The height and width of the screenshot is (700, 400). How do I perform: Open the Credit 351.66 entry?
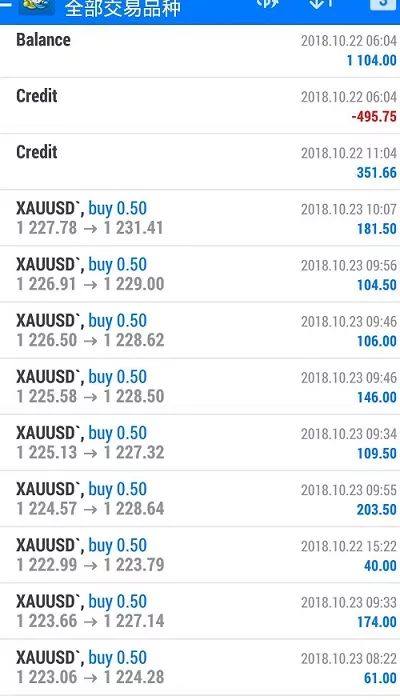click(200, 162)
